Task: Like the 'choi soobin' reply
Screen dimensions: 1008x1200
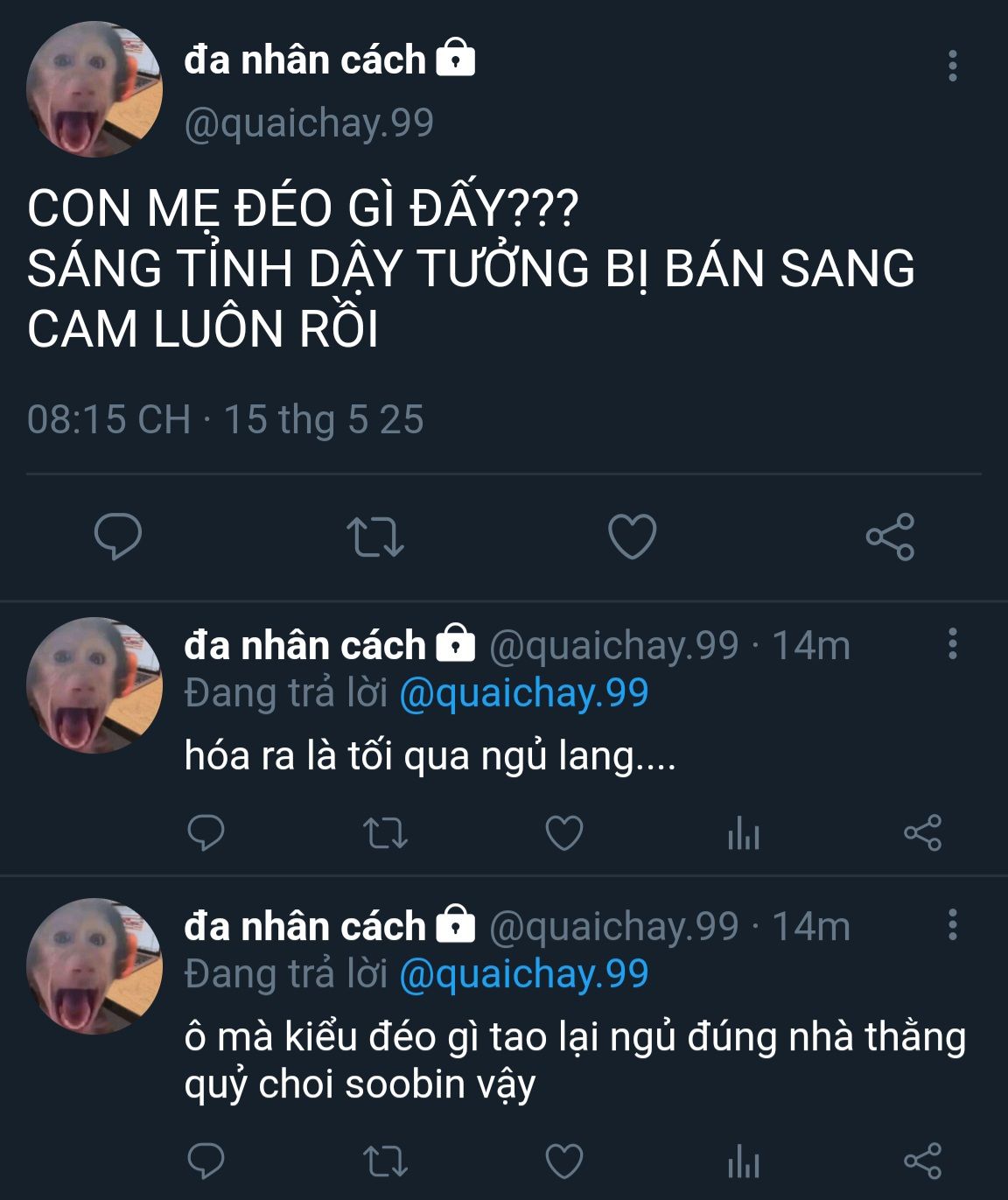Action: [563, 1161]
